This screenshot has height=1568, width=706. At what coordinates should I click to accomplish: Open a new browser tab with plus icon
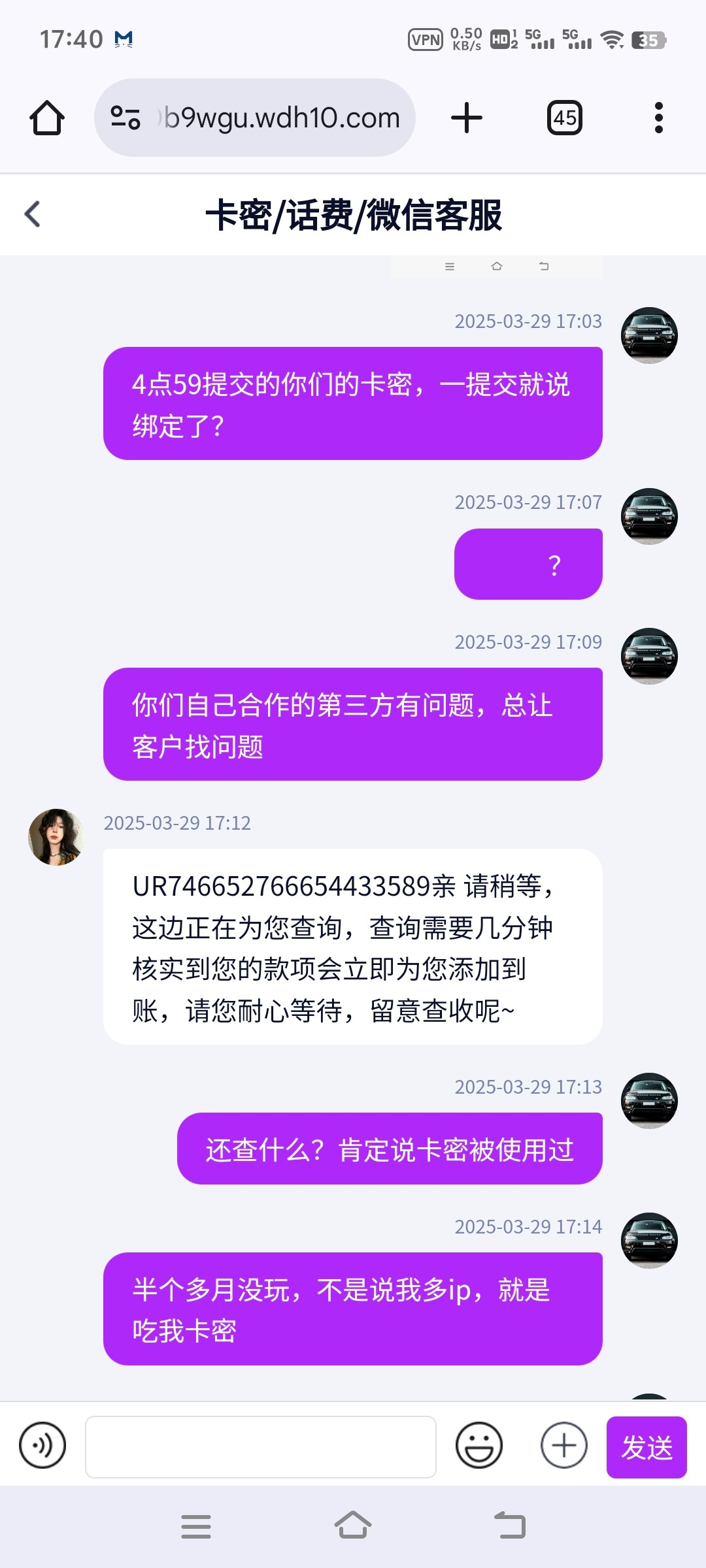tap(465, 118)
